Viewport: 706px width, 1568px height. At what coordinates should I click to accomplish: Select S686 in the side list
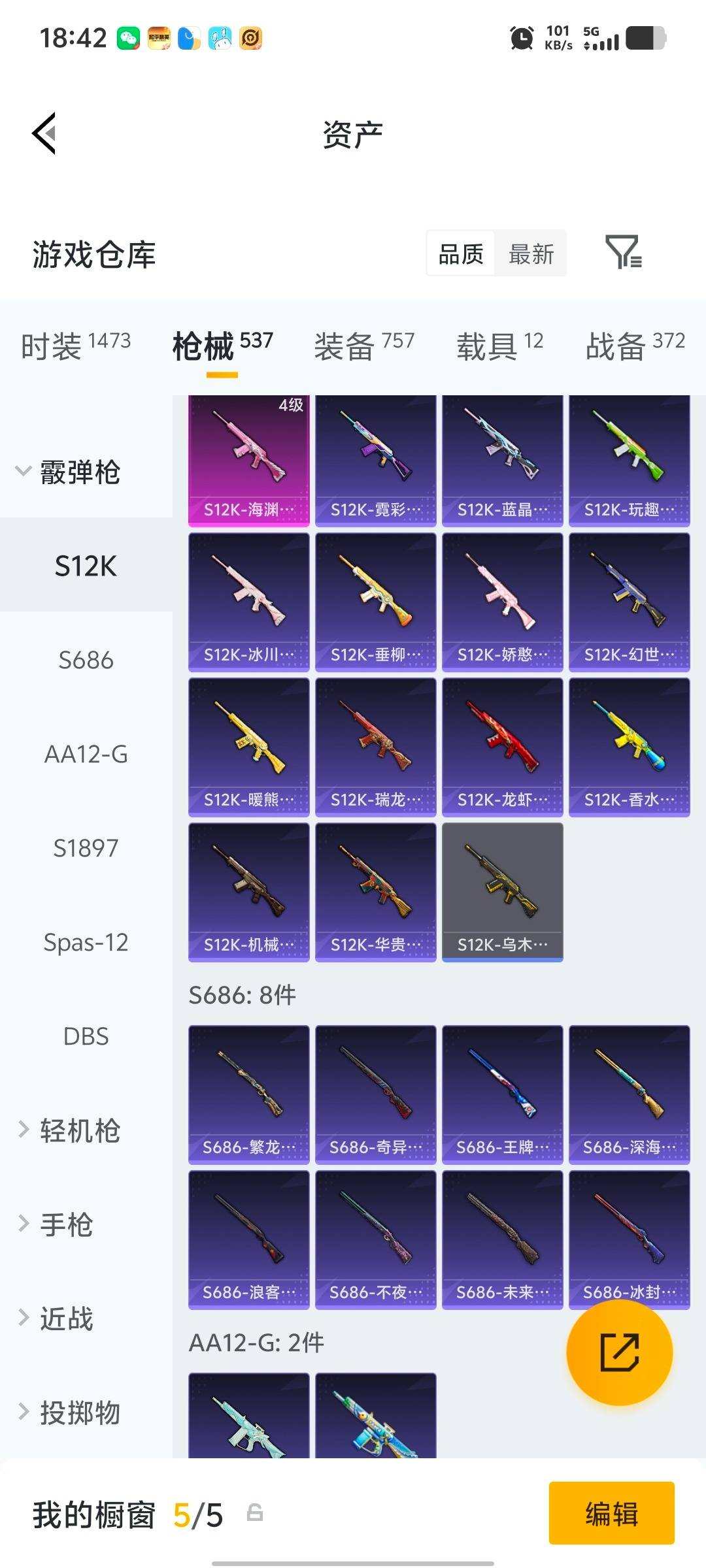86,660
